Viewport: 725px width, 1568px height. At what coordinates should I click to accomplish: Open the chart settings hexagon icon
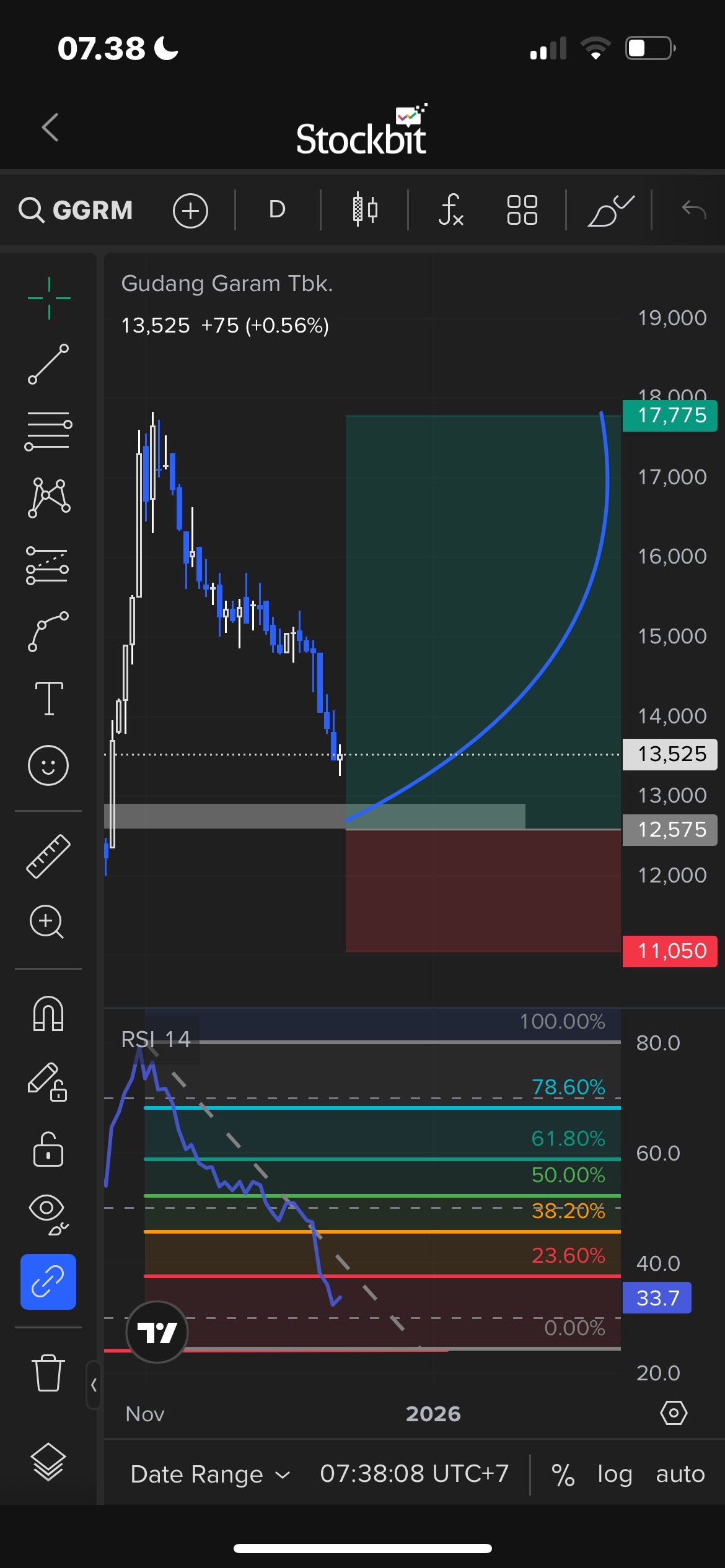(674, 1413)
